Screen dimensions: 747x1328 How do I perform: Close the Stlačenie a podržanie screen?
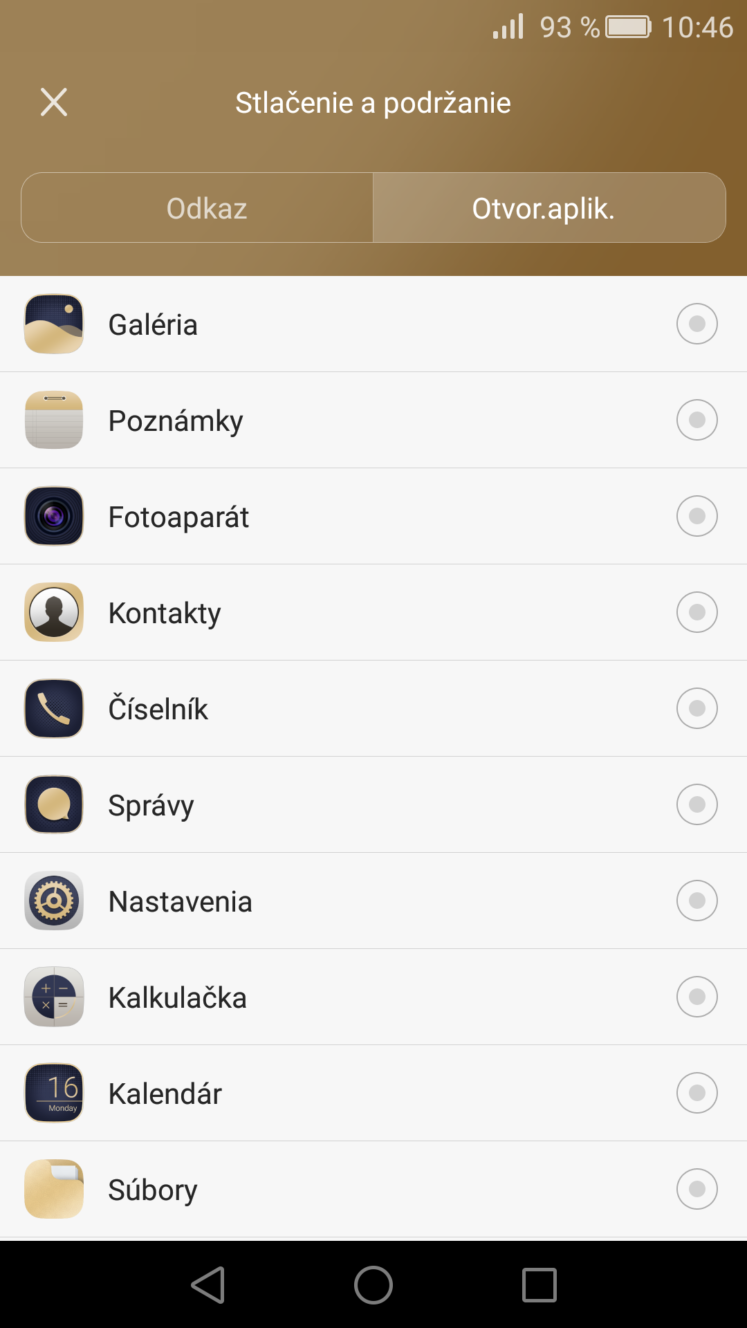[54, 102]
